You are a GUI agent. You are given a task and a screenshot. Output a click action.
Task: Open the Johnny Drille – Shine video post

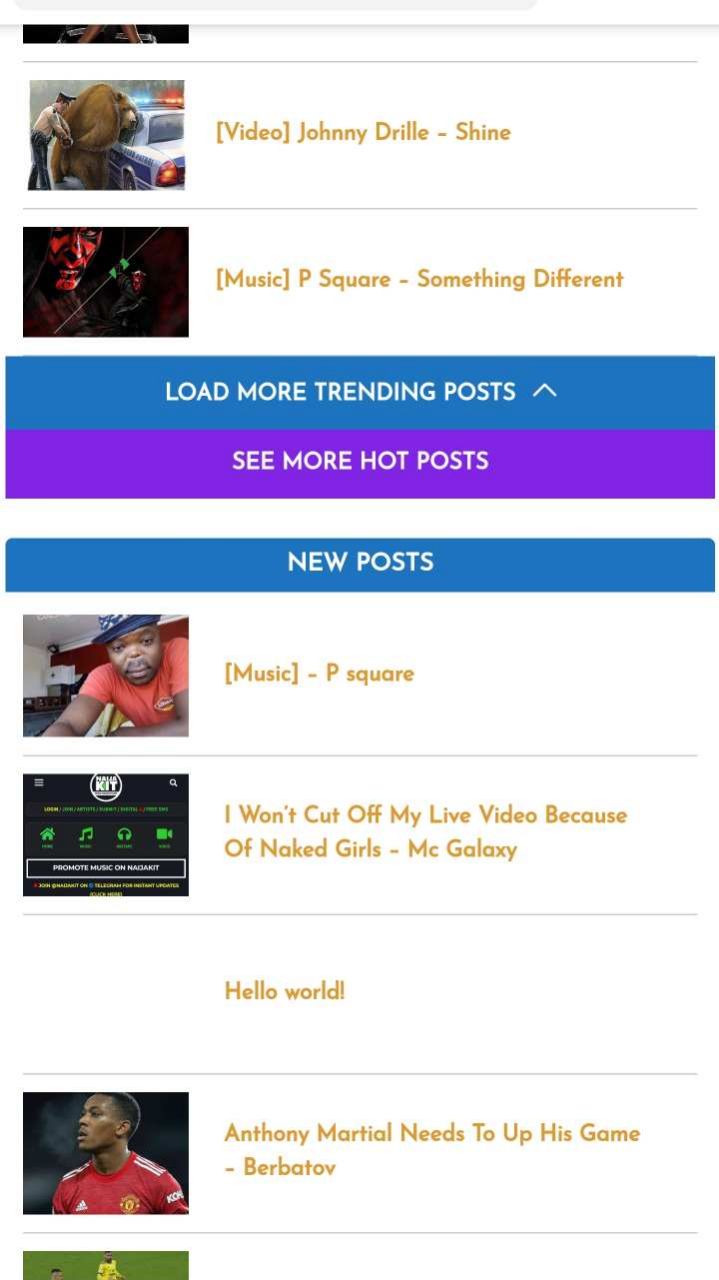point(363,132)
